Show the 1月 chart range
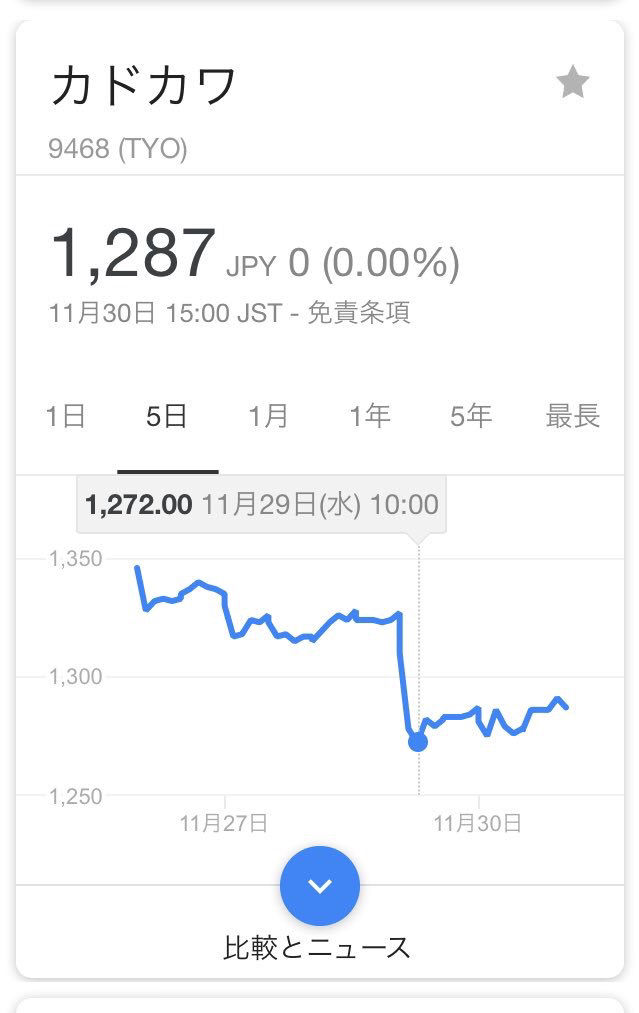The height and width of the screenshot is (1013, 639). tap(268, 416)
